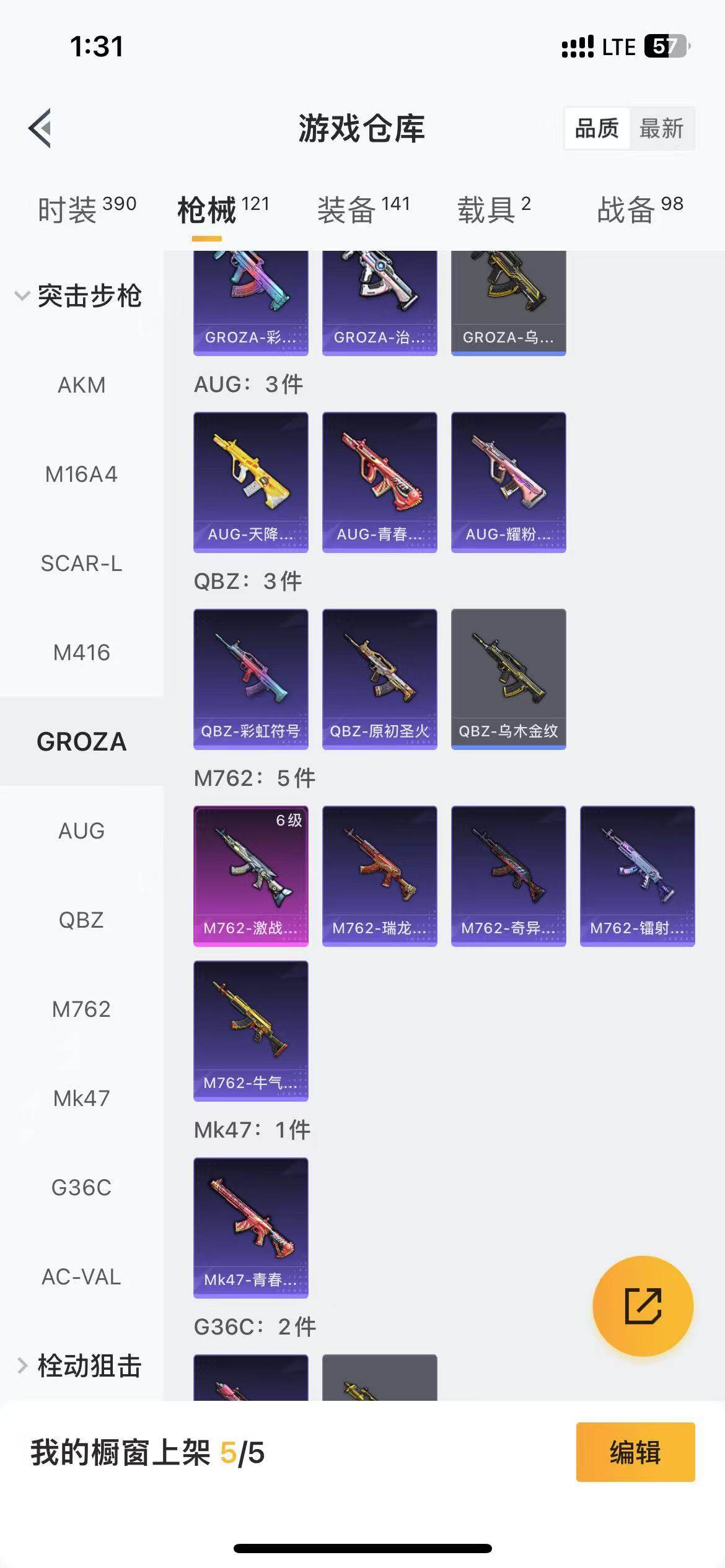Open the 战备 tab
725x1568 pixels.
pyautogui.click(x=639, y=209)
